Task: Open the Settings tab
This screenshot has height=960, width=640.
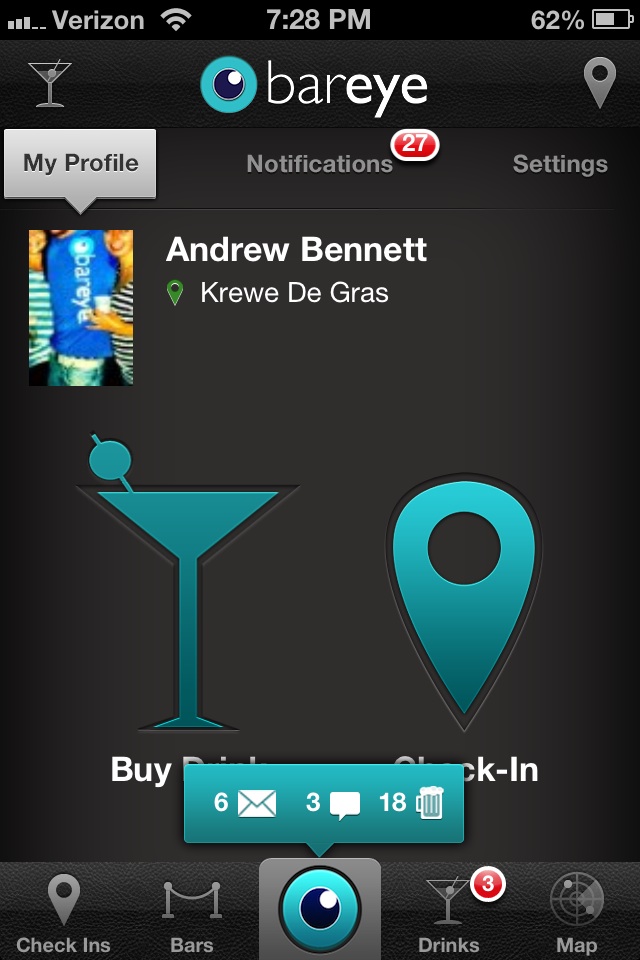Action: coord(559,164)
